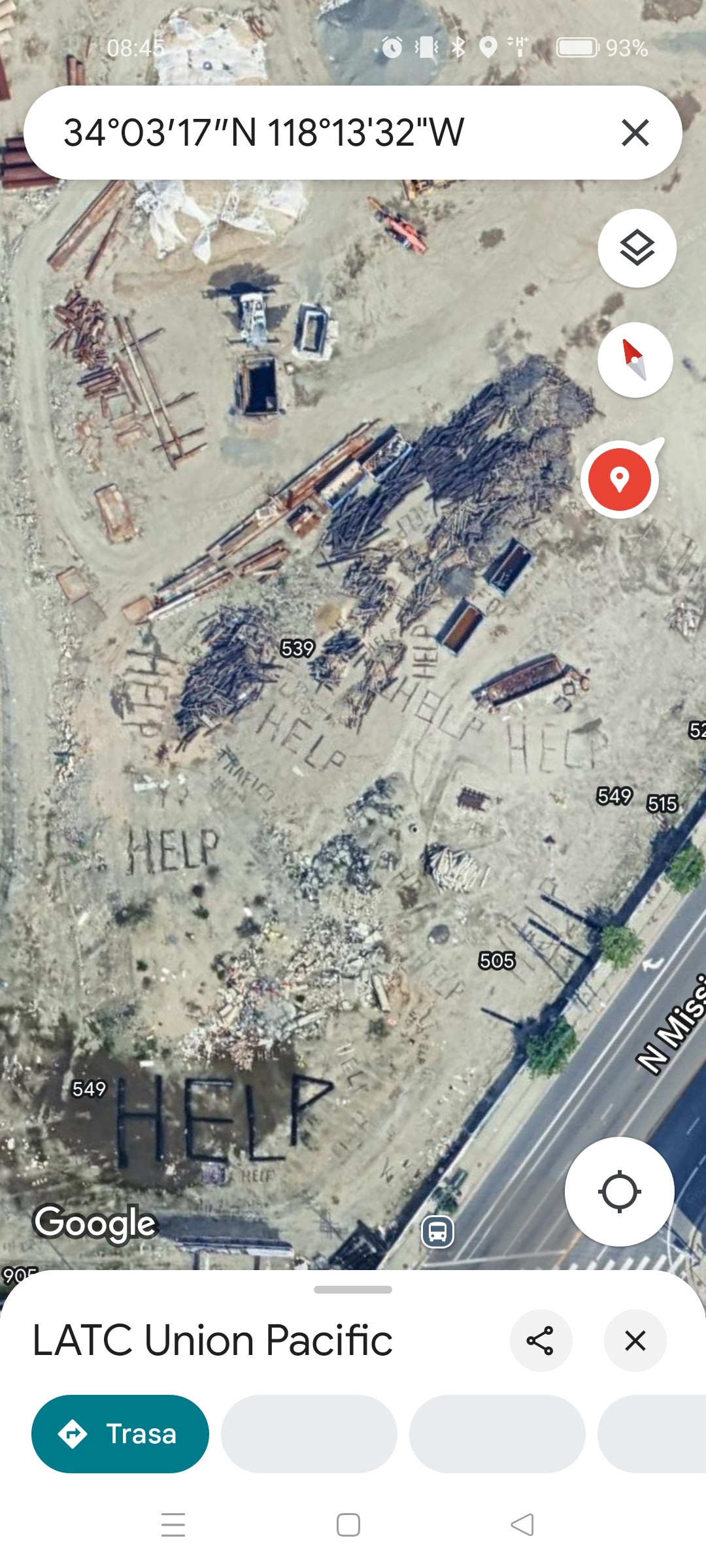Viewport: 706px width, 1568px height.
Task: Open the map layers selector
Action: click(x=637, y=248)
